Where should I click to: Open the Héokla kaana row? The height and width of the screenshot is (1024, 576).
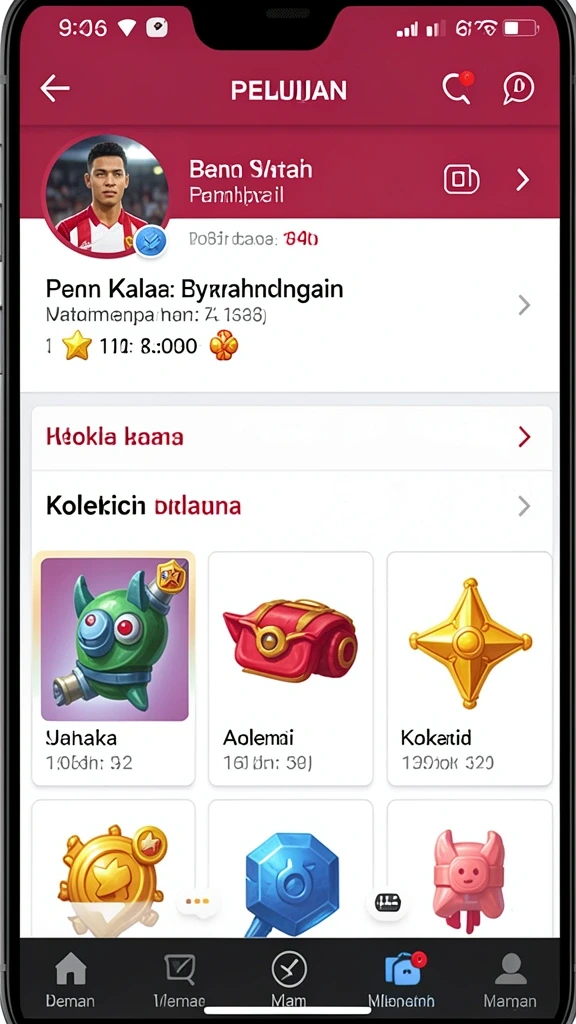tap(291, 438)
